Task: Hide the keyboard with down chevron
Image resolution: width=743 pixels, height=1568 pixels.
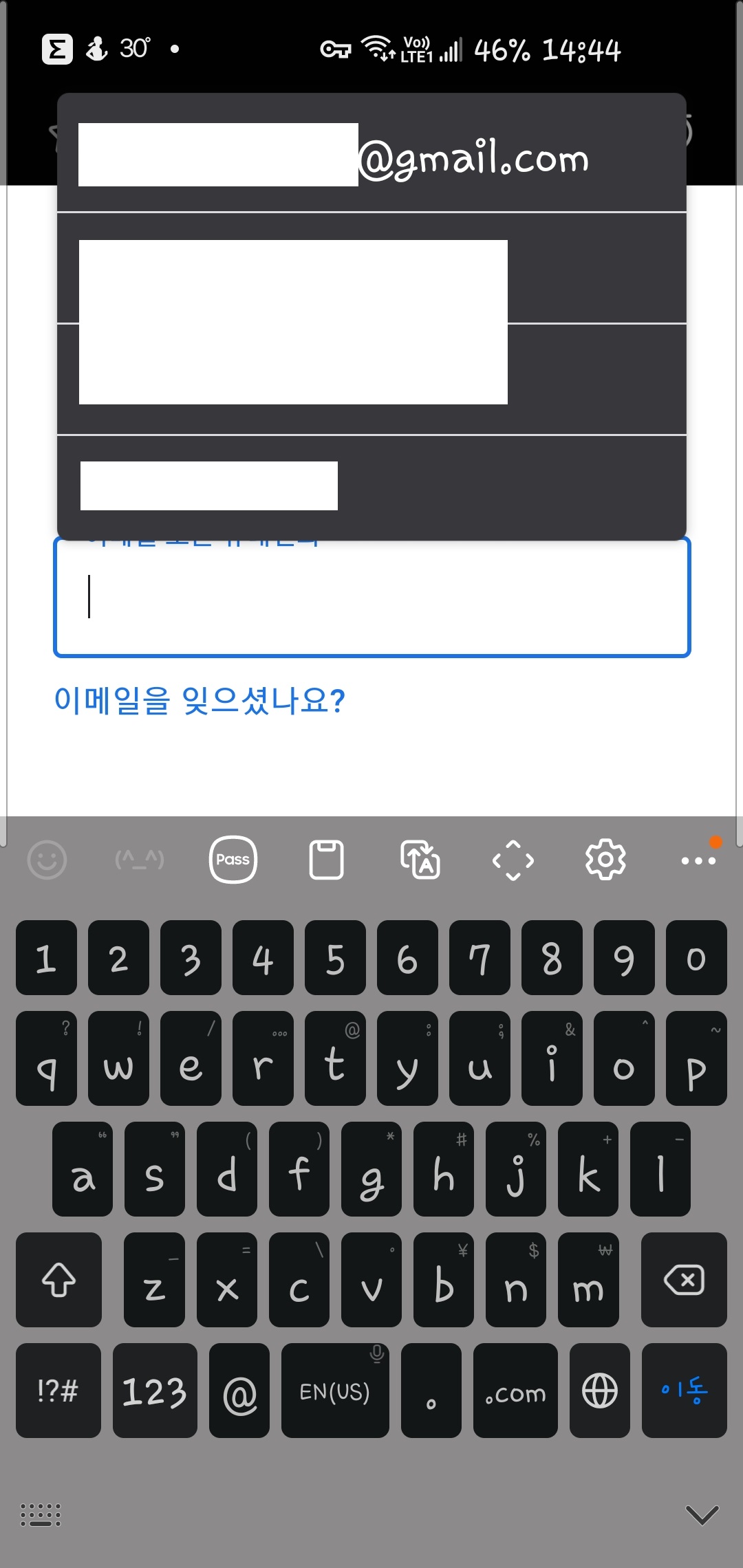Action: pyautogui.click(x=702, y=1514)
